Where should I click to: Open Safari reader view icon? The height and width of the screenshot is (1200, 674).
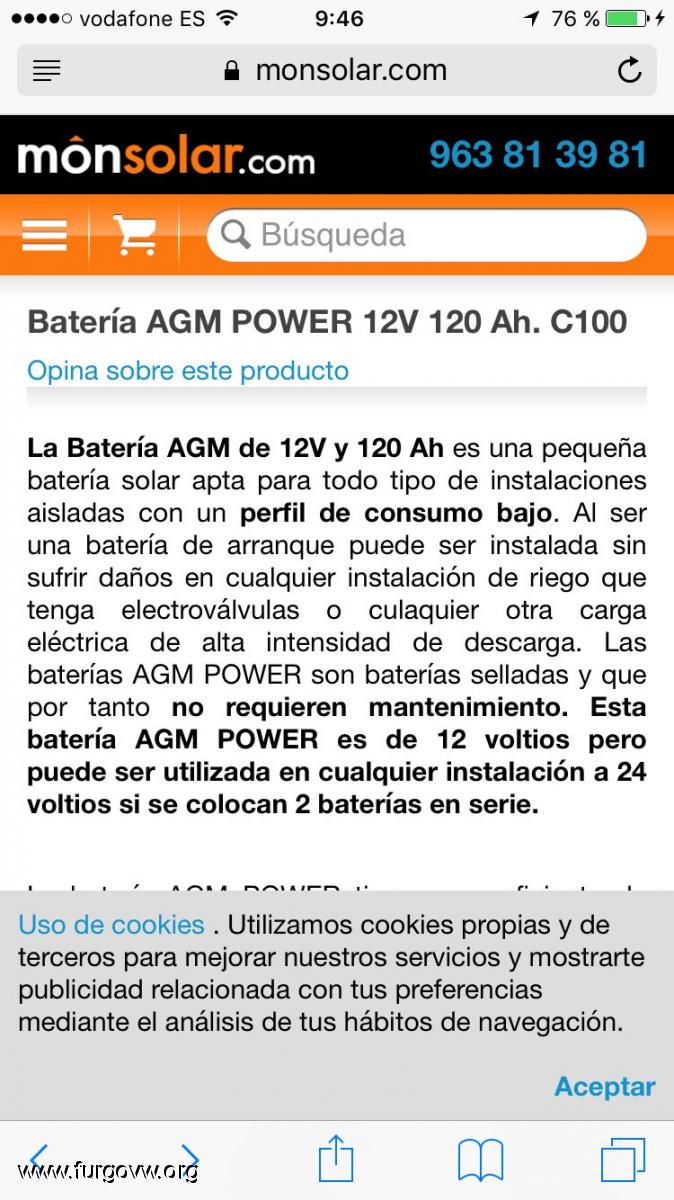[x=47, y=70]
